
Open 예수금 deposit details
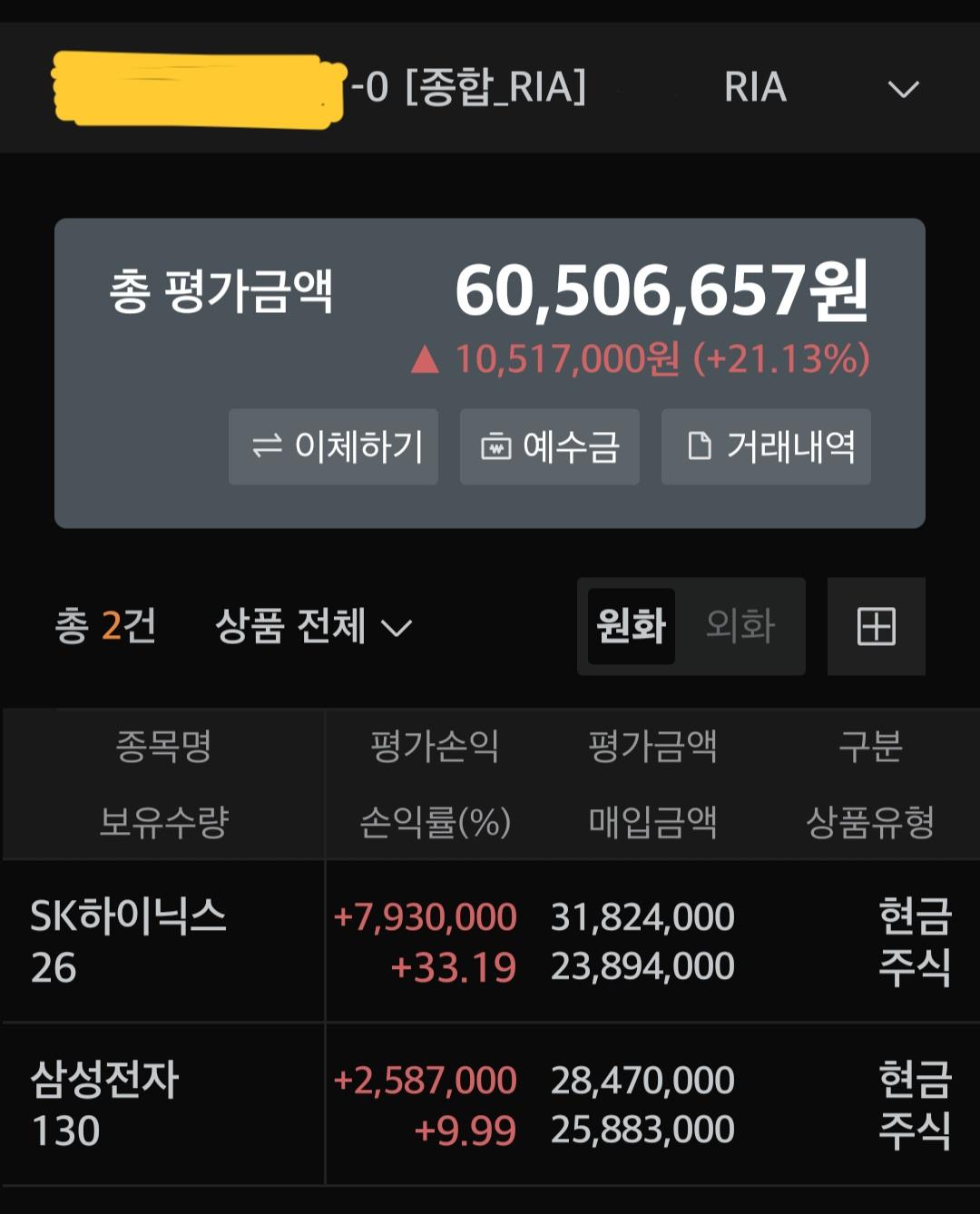550,446
